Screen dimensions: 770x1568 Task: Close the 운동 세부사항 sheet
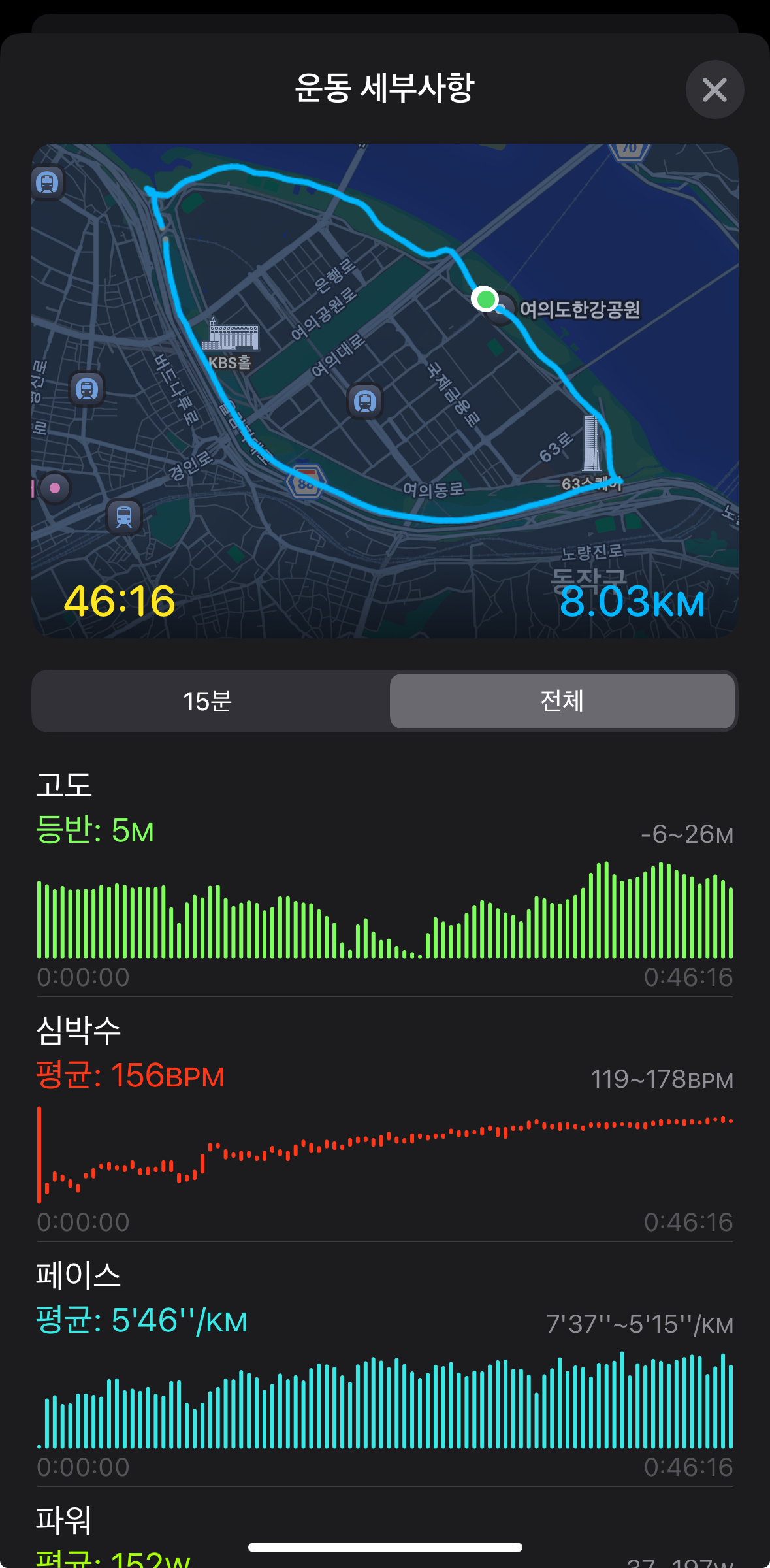coord(714,90)
